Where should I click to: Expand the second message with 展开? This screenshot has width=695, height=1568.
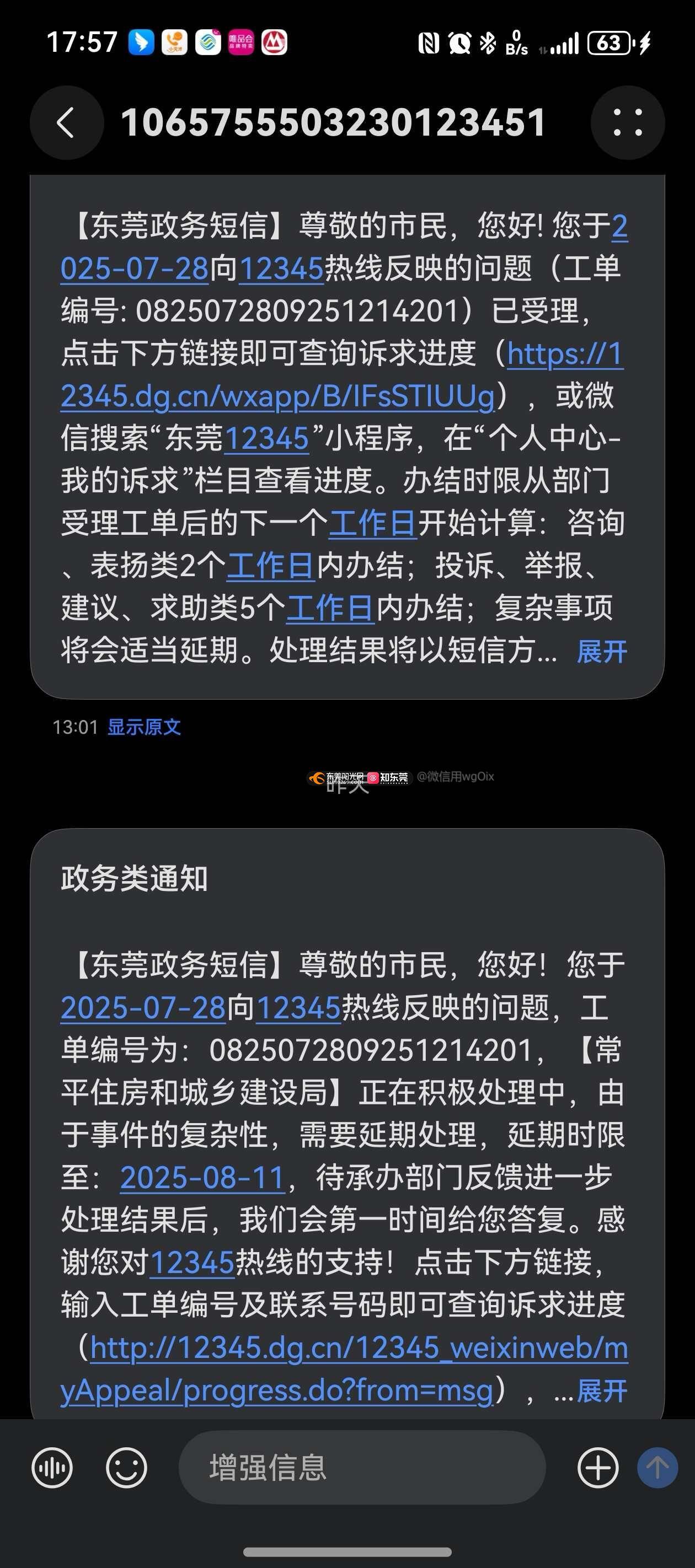tap(602, 1392)
